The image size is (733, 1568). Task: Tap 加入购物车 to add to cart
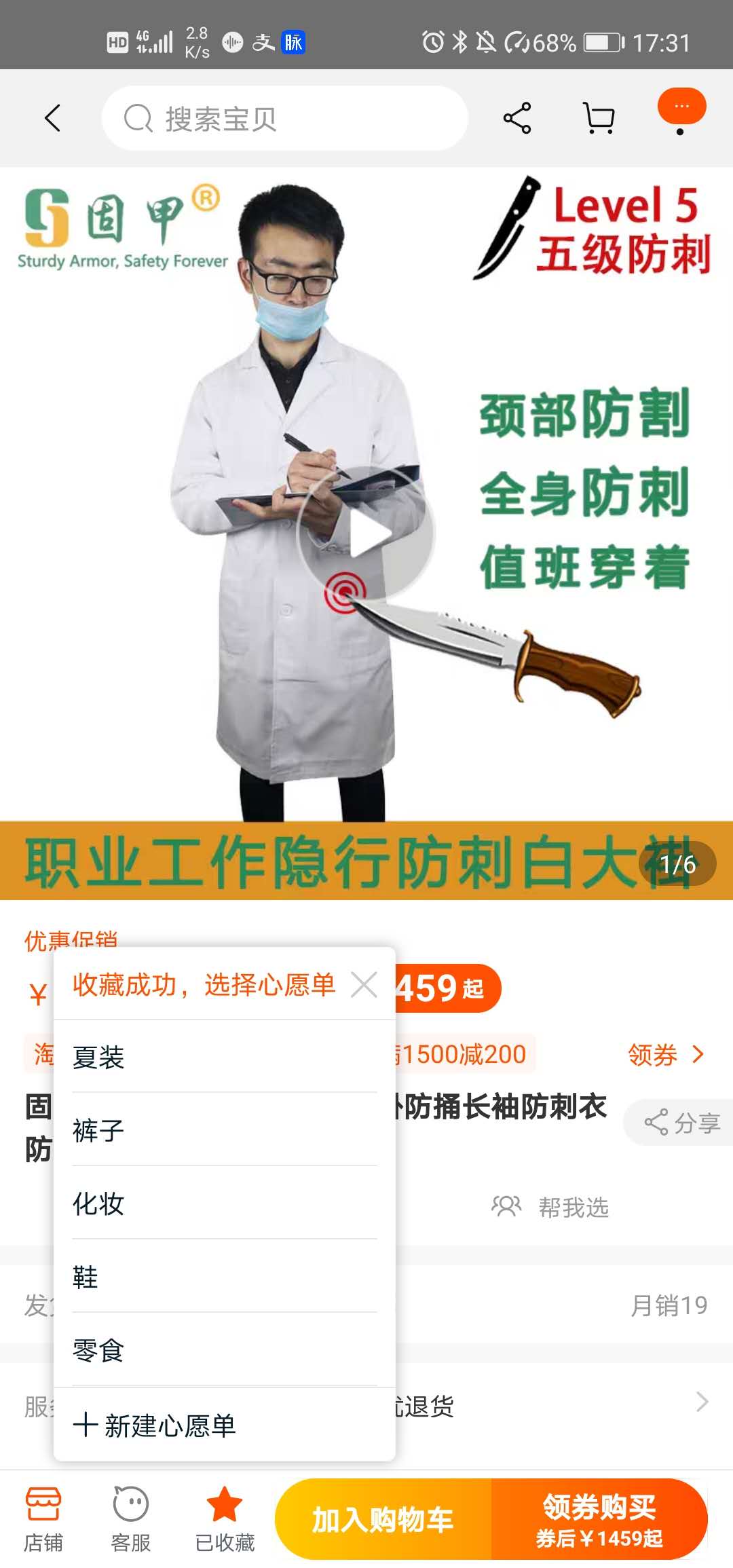(x=383, y=1519)
